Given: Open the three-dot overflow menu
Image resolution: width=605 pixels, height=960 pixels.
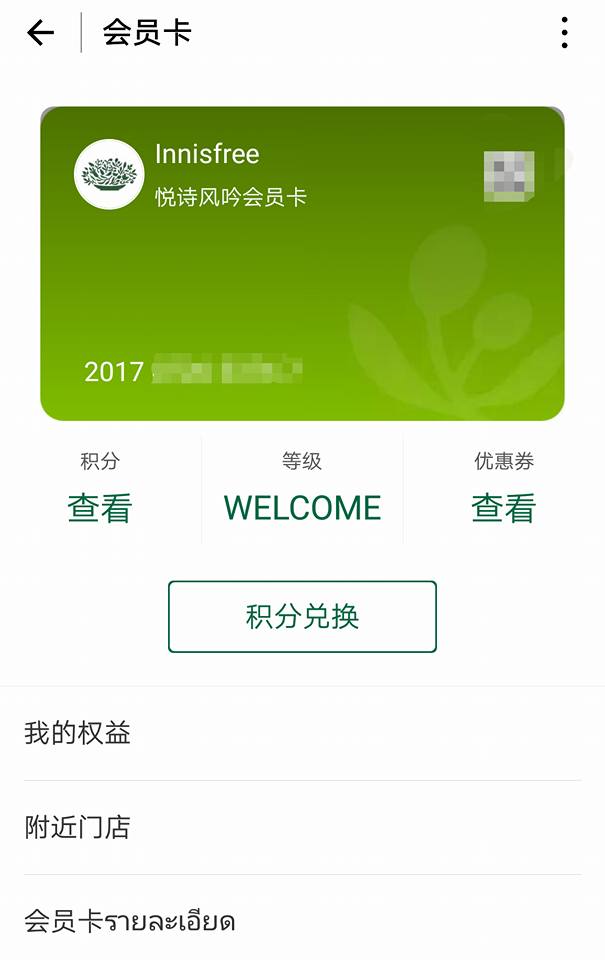Looking at the screenshot, I should pos(564,34).
